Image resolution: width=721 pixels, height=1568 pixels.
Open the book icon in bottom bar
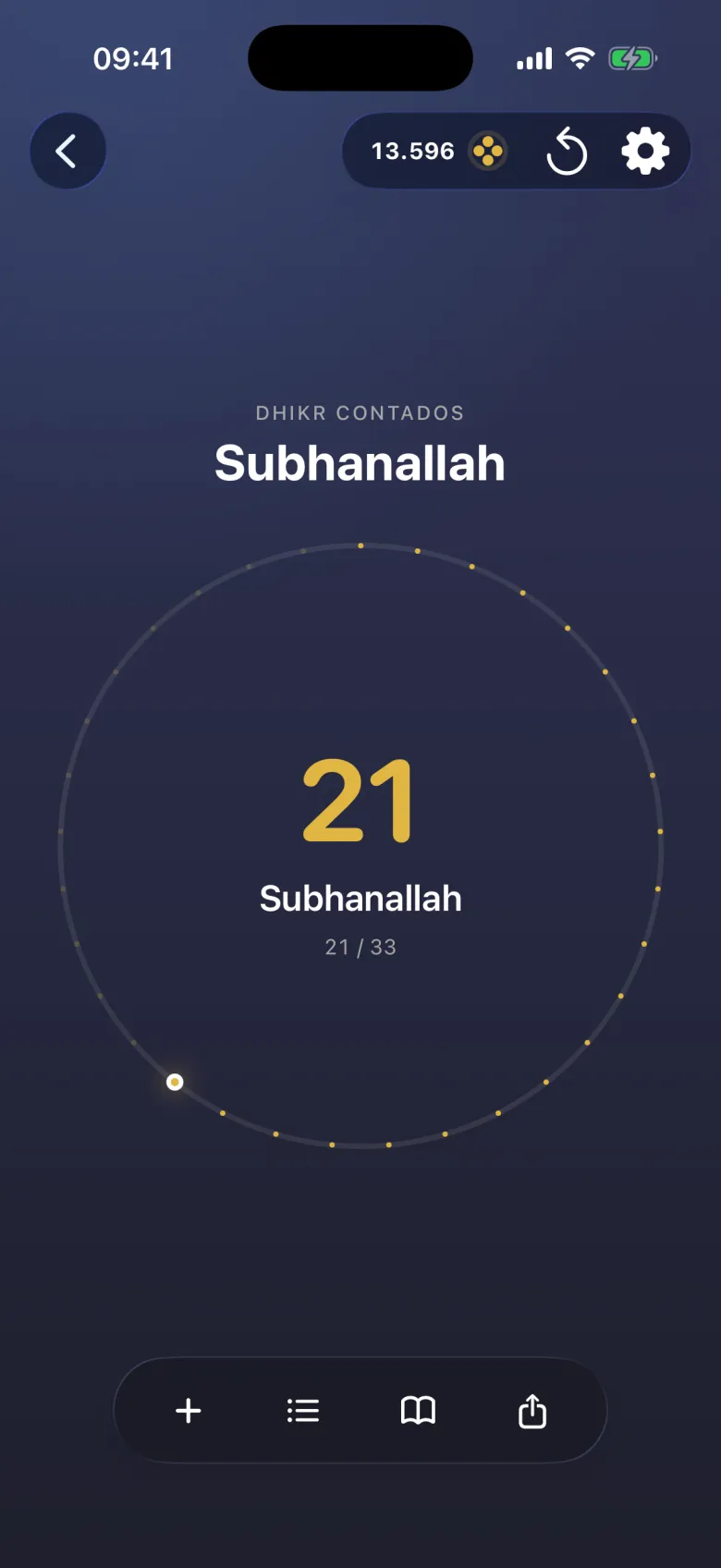pyautogui.click(x=418, y=1411)
